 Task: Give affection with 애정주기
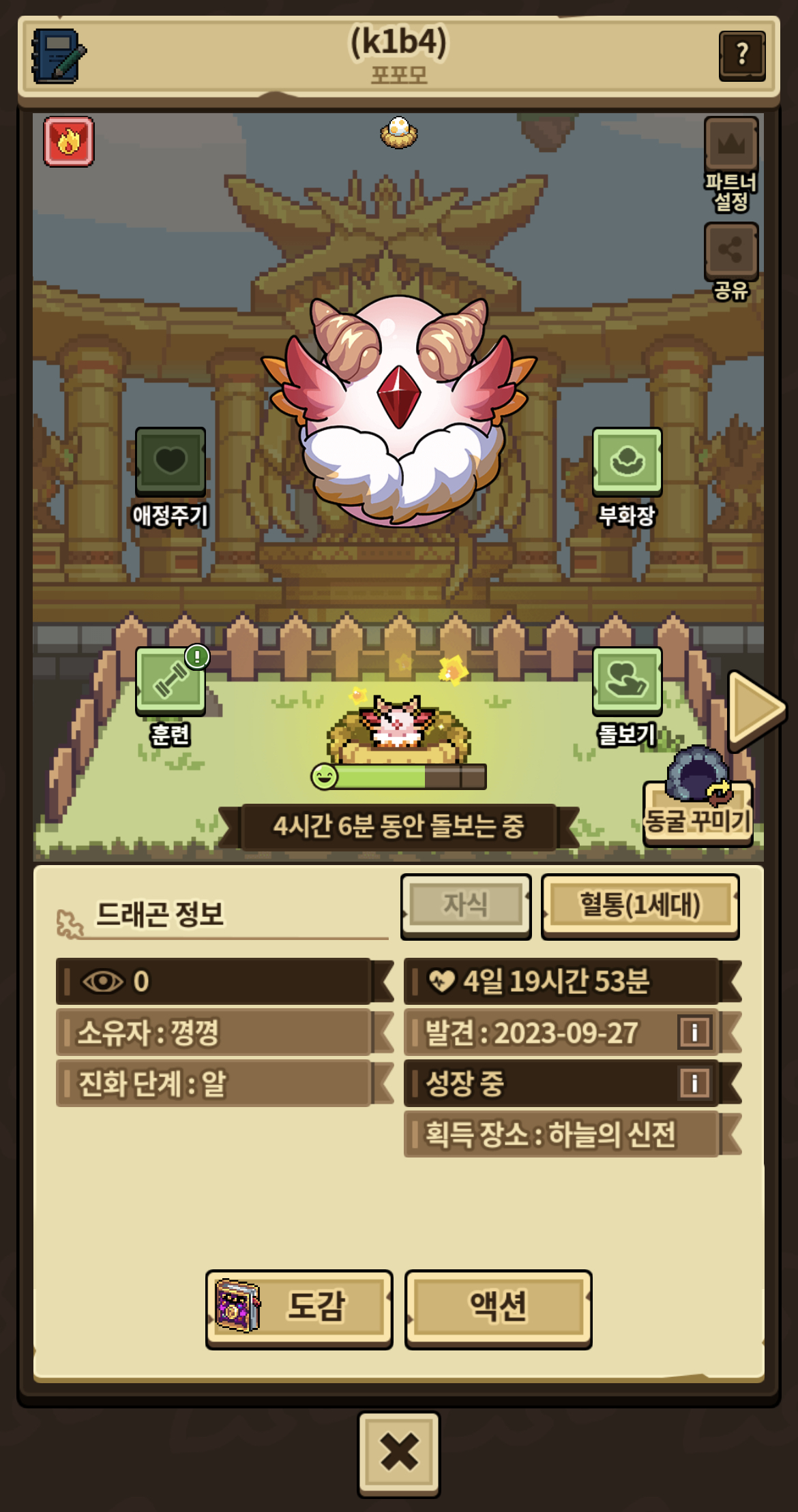pyautogui.click(x=170, y=462)
